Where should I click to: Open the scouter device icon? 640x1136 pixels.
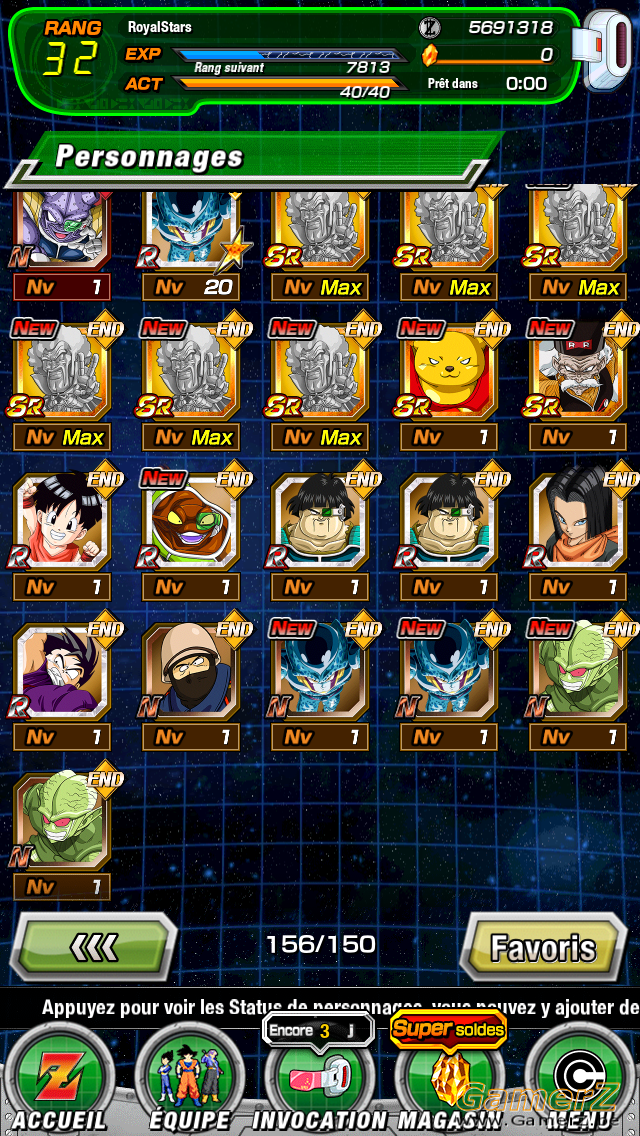[604, 49]
